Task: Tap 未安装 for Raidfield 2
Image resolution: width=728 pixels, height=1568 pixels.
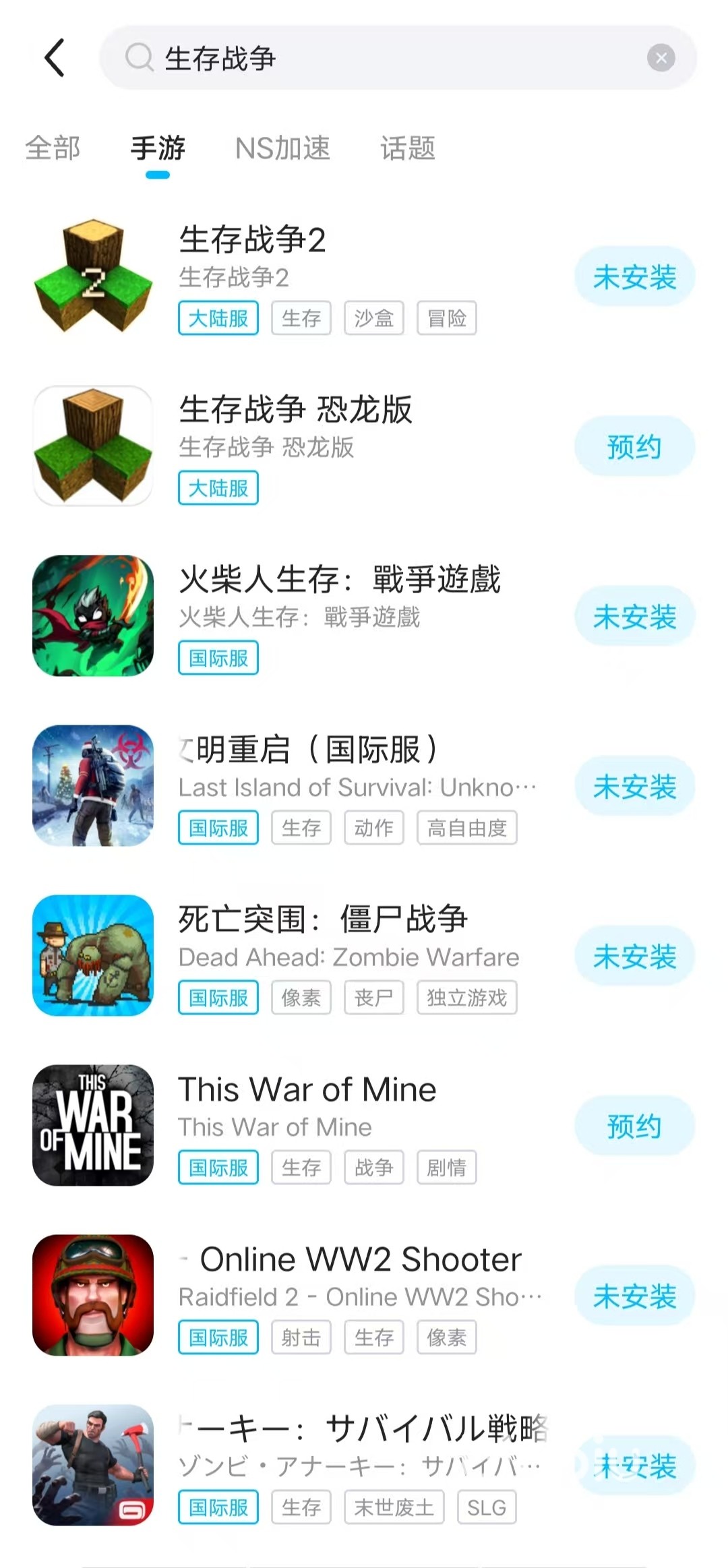Action: click(634, 1296)
